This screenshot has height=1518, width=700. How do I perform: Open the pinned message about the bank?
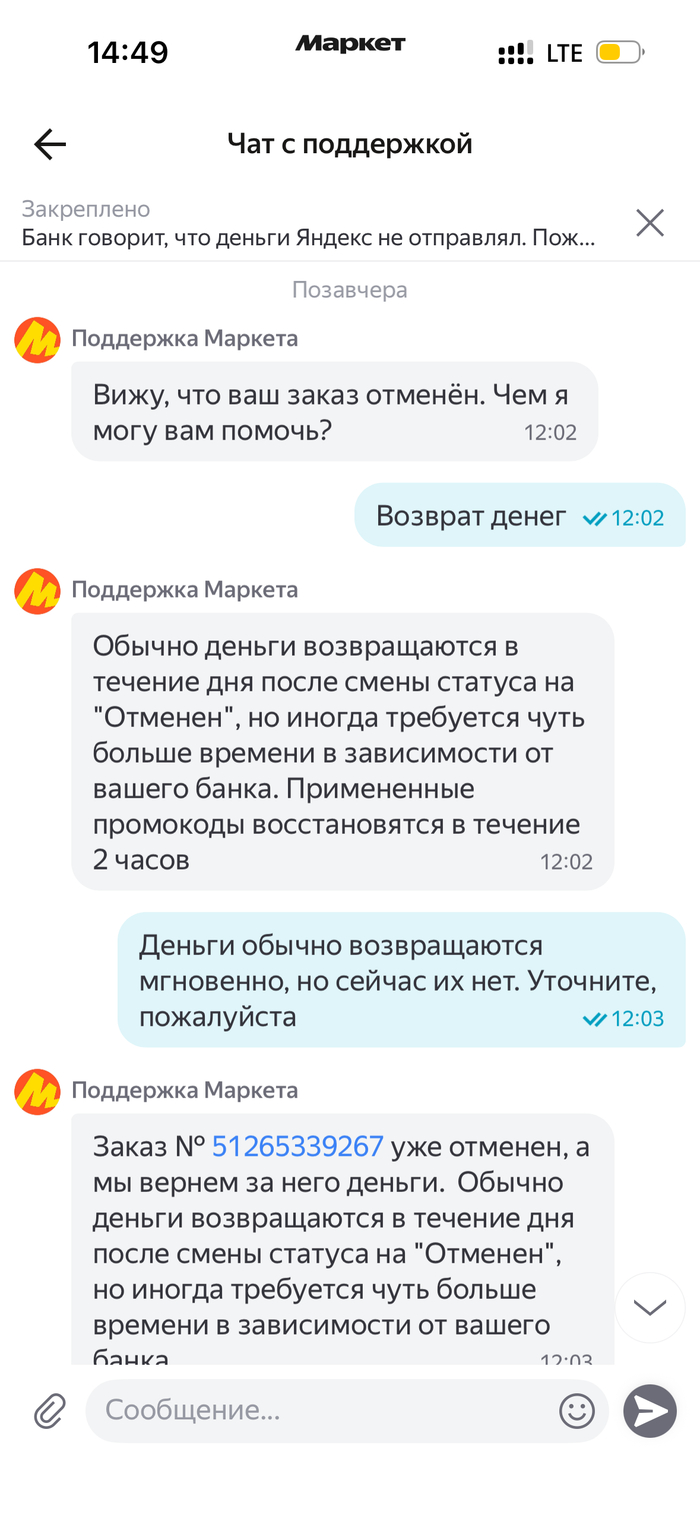pos(310,225)
